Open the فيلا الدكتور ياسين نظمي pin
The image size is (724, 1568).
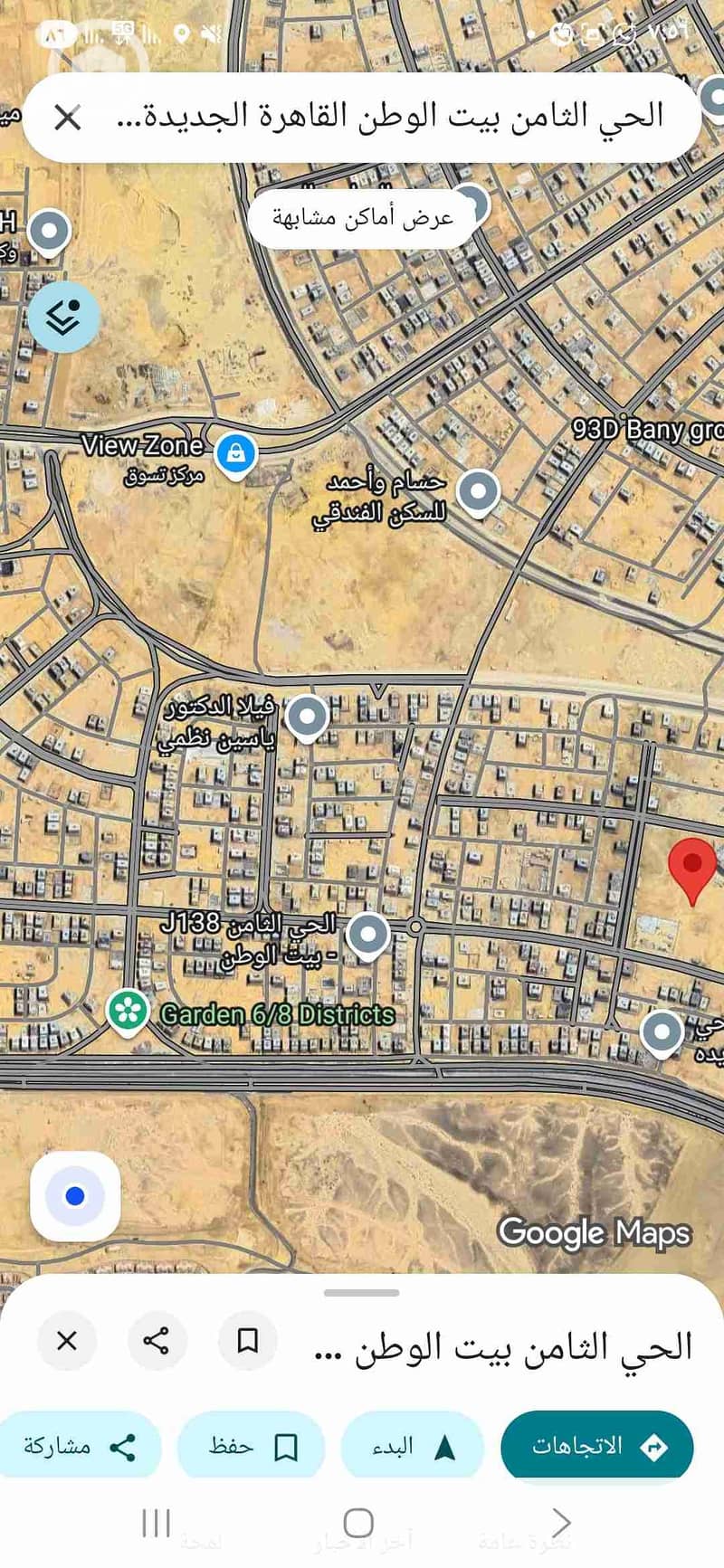click(x=307, y=717)
